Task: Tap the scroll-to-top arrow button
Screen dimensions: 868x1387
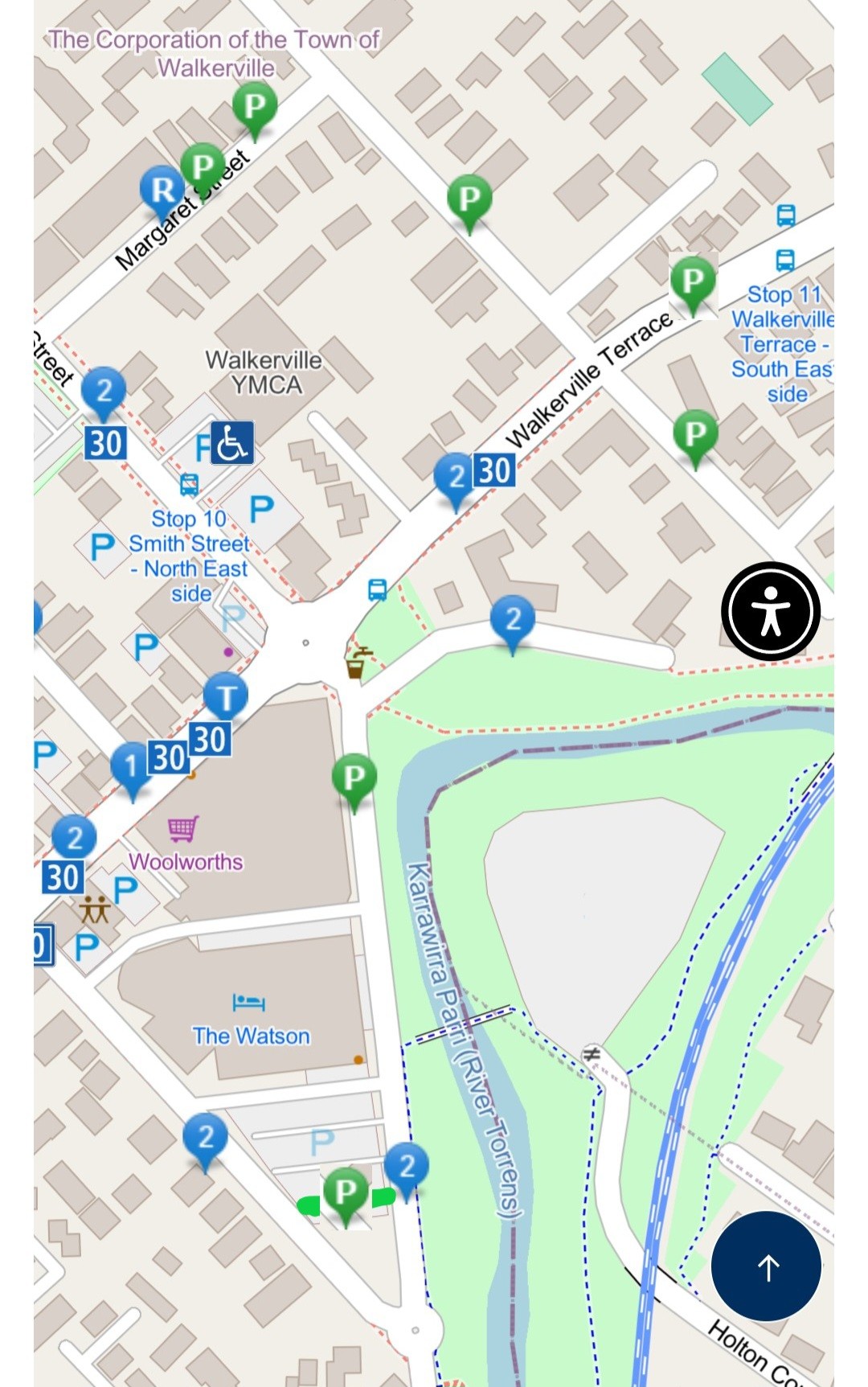Action: (x=766, y=1266)
